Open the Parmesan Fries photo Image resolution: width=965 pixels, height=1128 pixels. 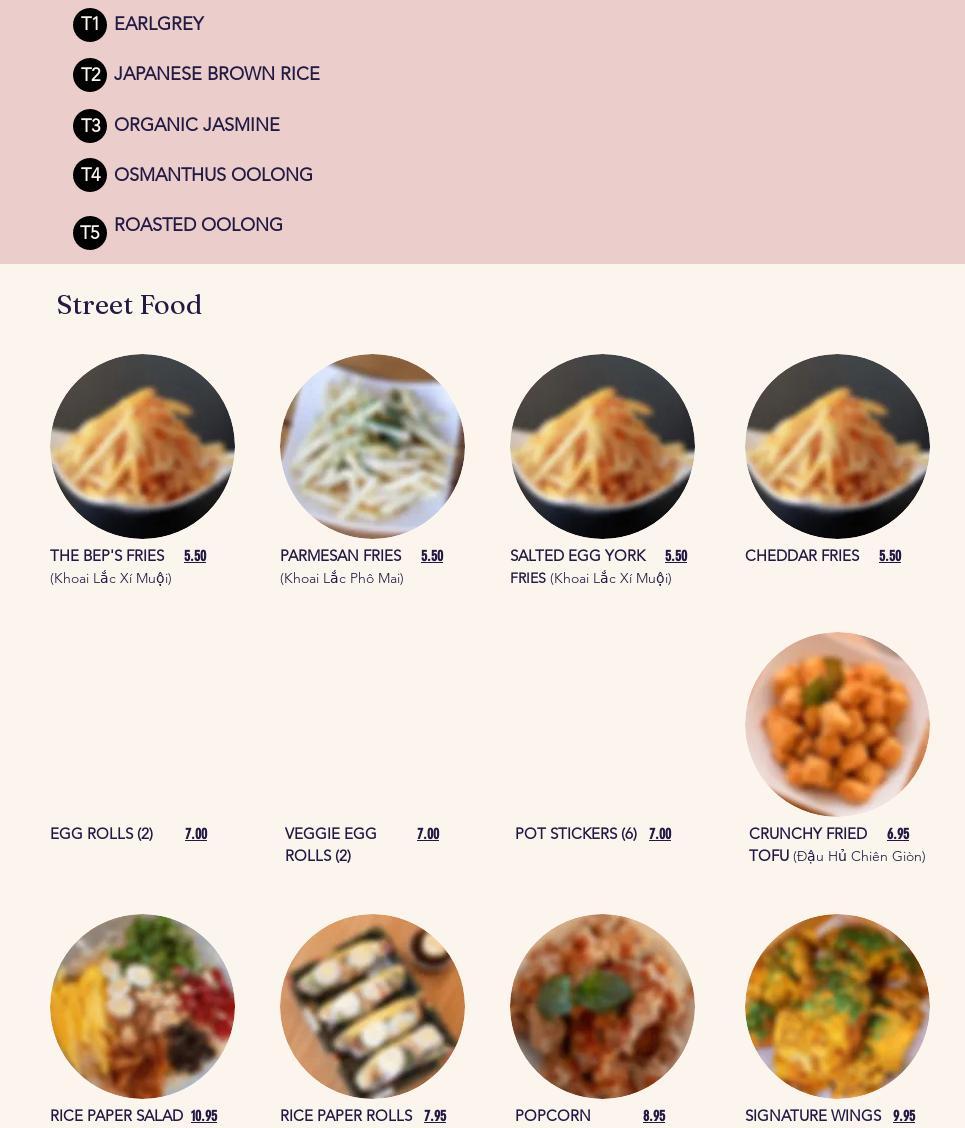tap(372, 446)
